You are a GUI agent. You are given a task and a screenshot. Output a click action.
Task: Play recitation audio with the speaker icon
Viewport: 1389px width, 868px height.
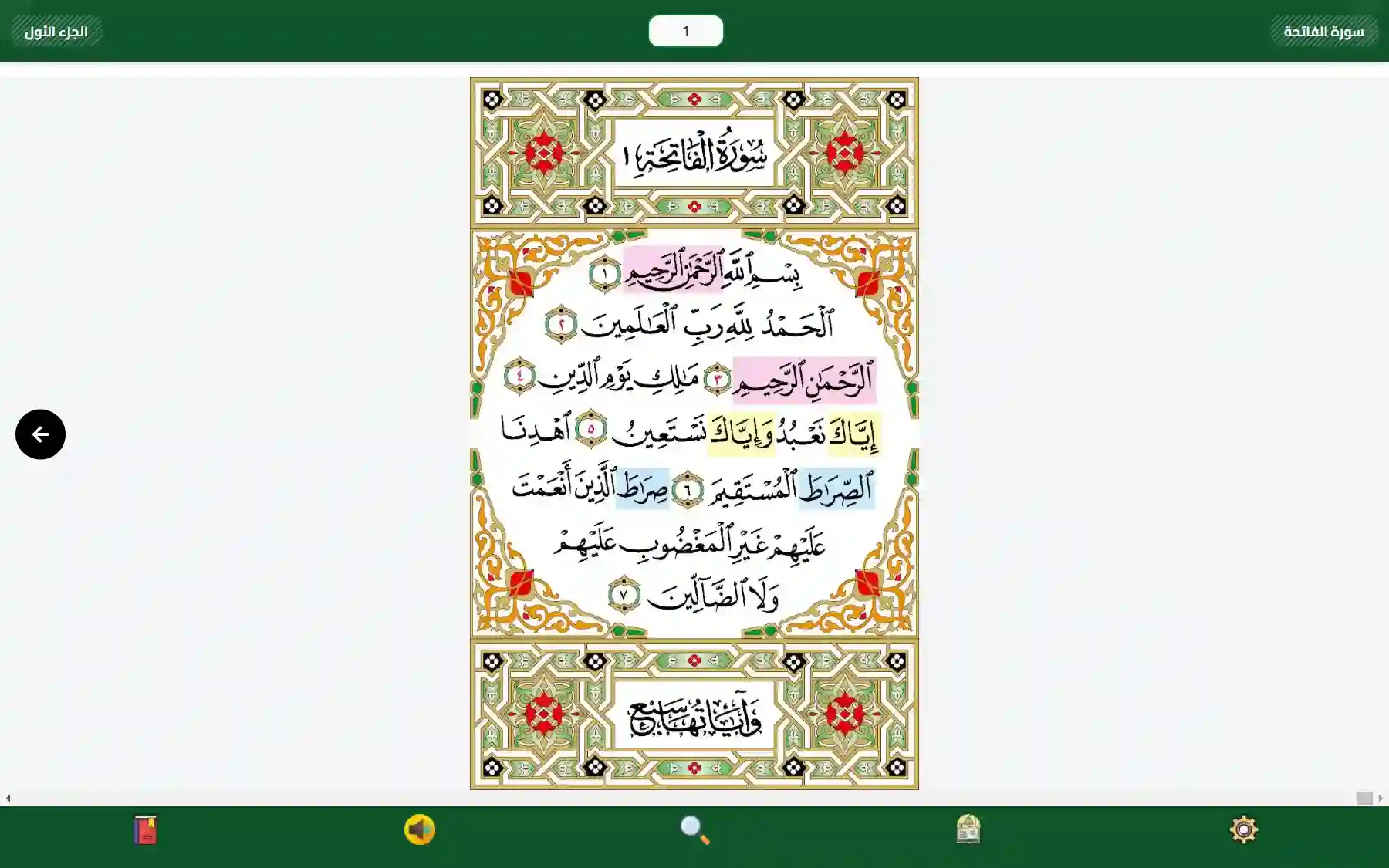click(420, 830)
